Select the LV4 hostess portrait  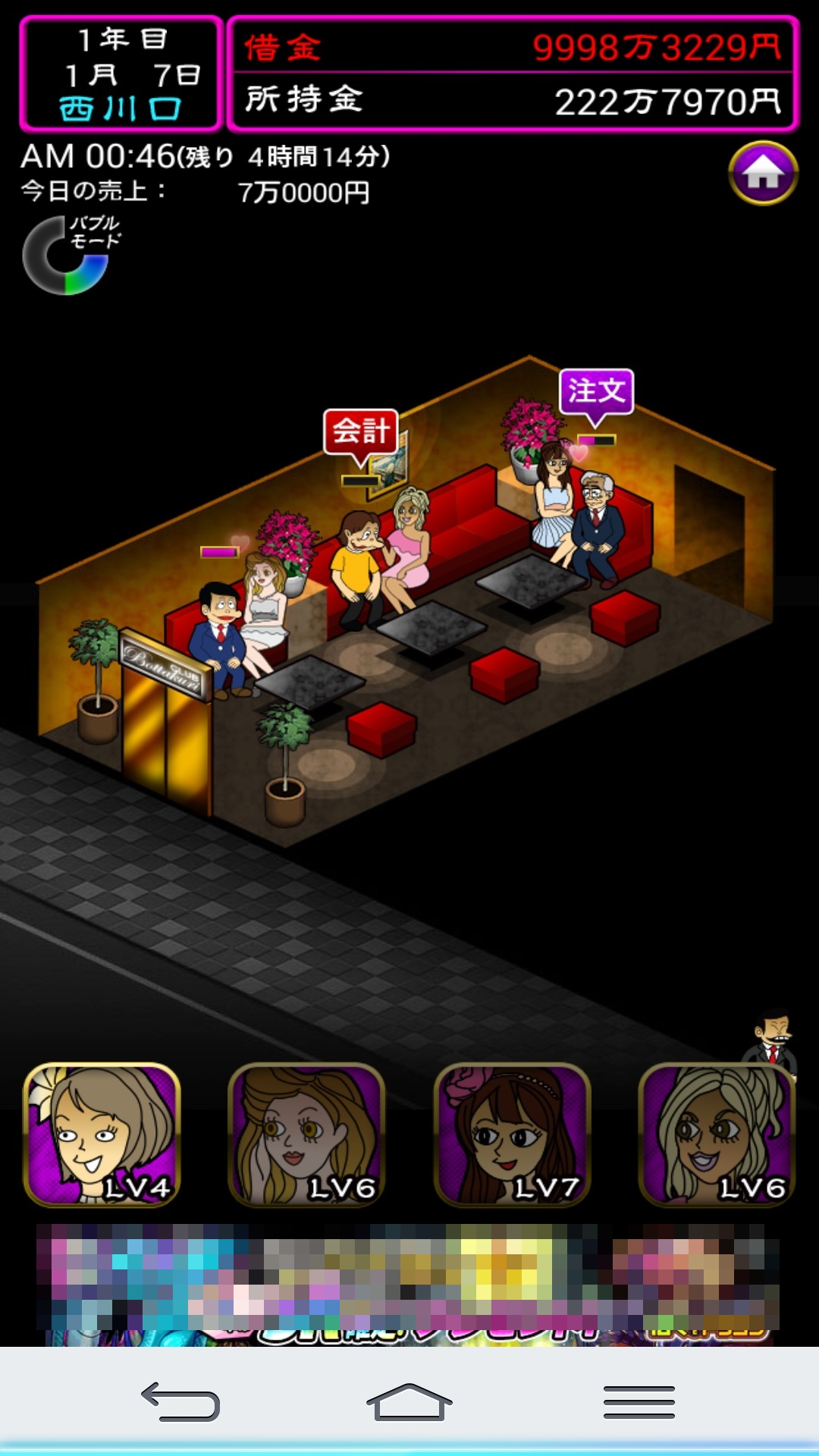[102, 1134]
